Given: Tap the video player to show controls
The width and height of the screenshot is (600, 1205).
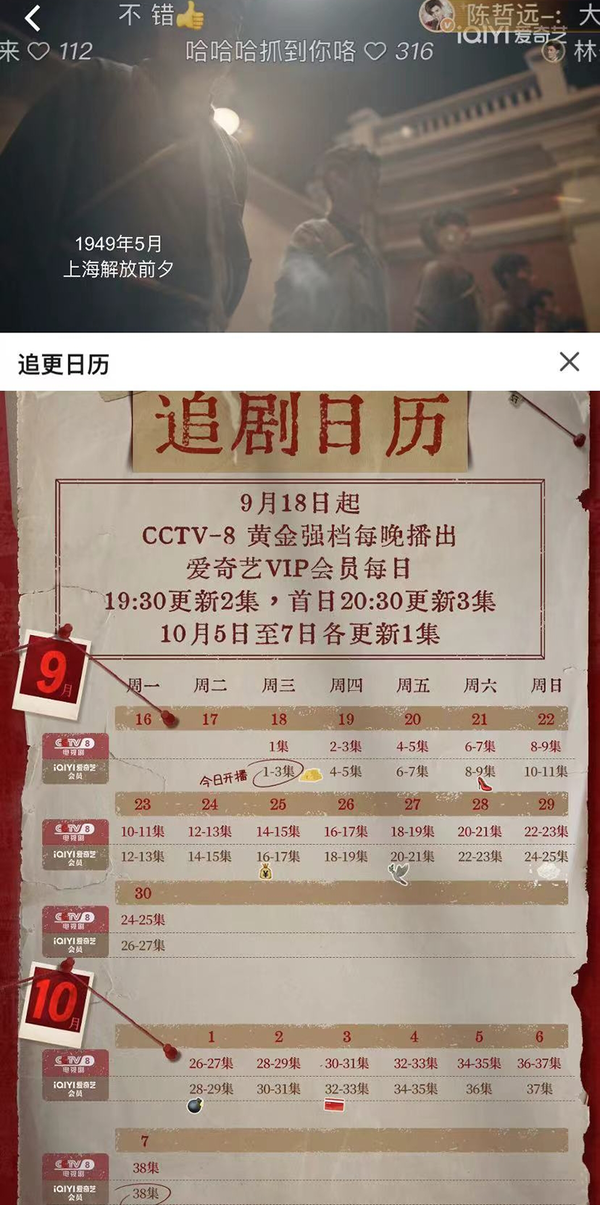Looking at the screenshot, I should pos(300,200).
